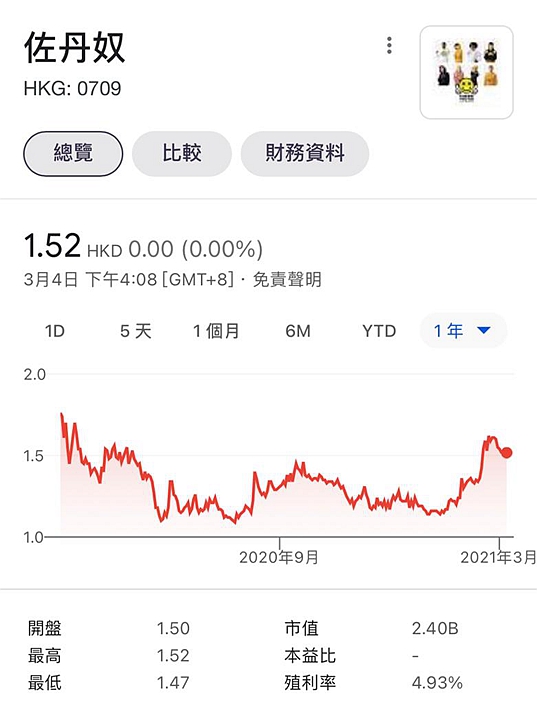Select the 1 個月 range
The height and width of the screenshot is (704, 537).
[216, 331]
